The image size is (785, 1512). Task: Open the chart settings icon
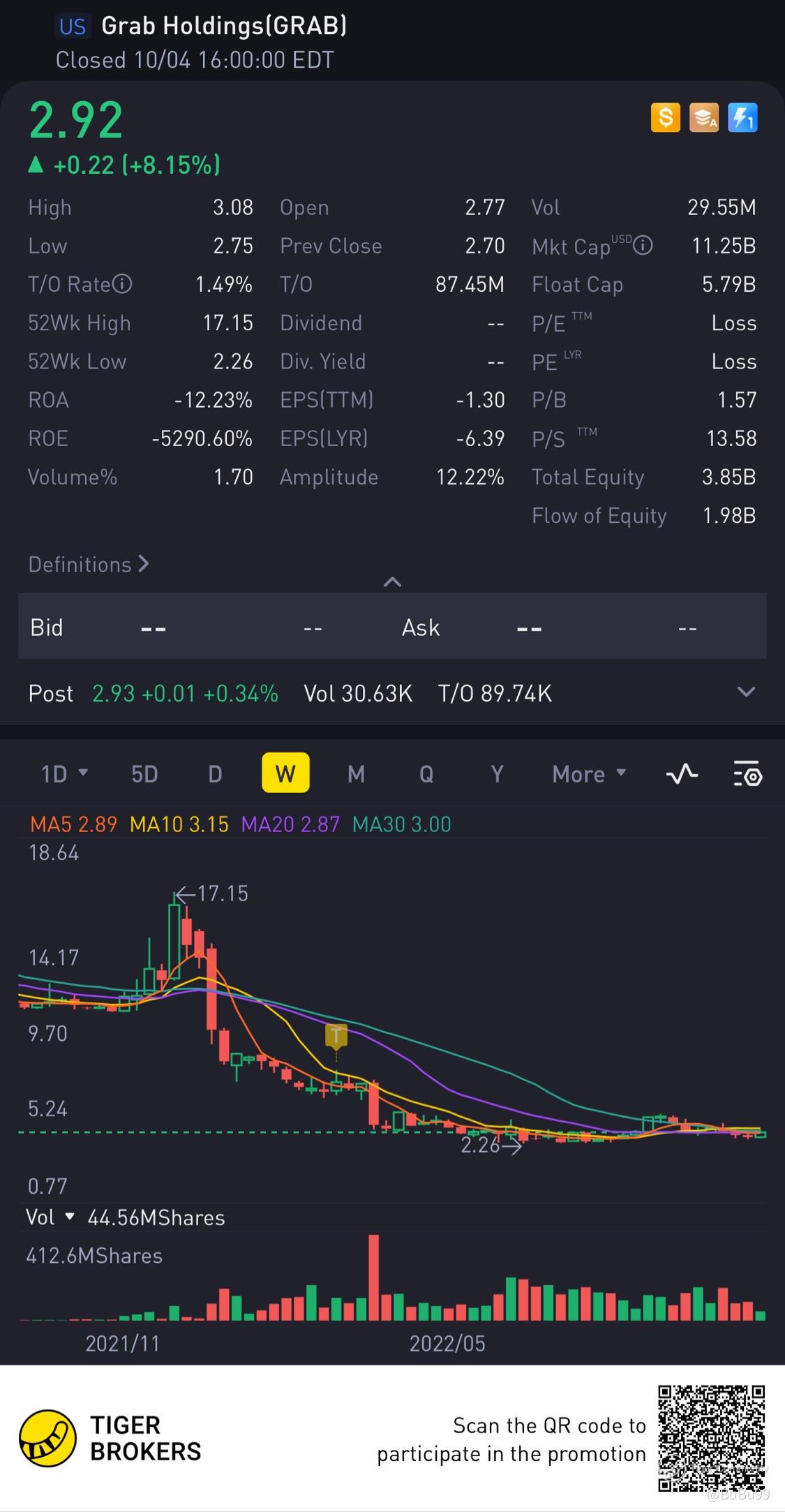click(747, 773)
